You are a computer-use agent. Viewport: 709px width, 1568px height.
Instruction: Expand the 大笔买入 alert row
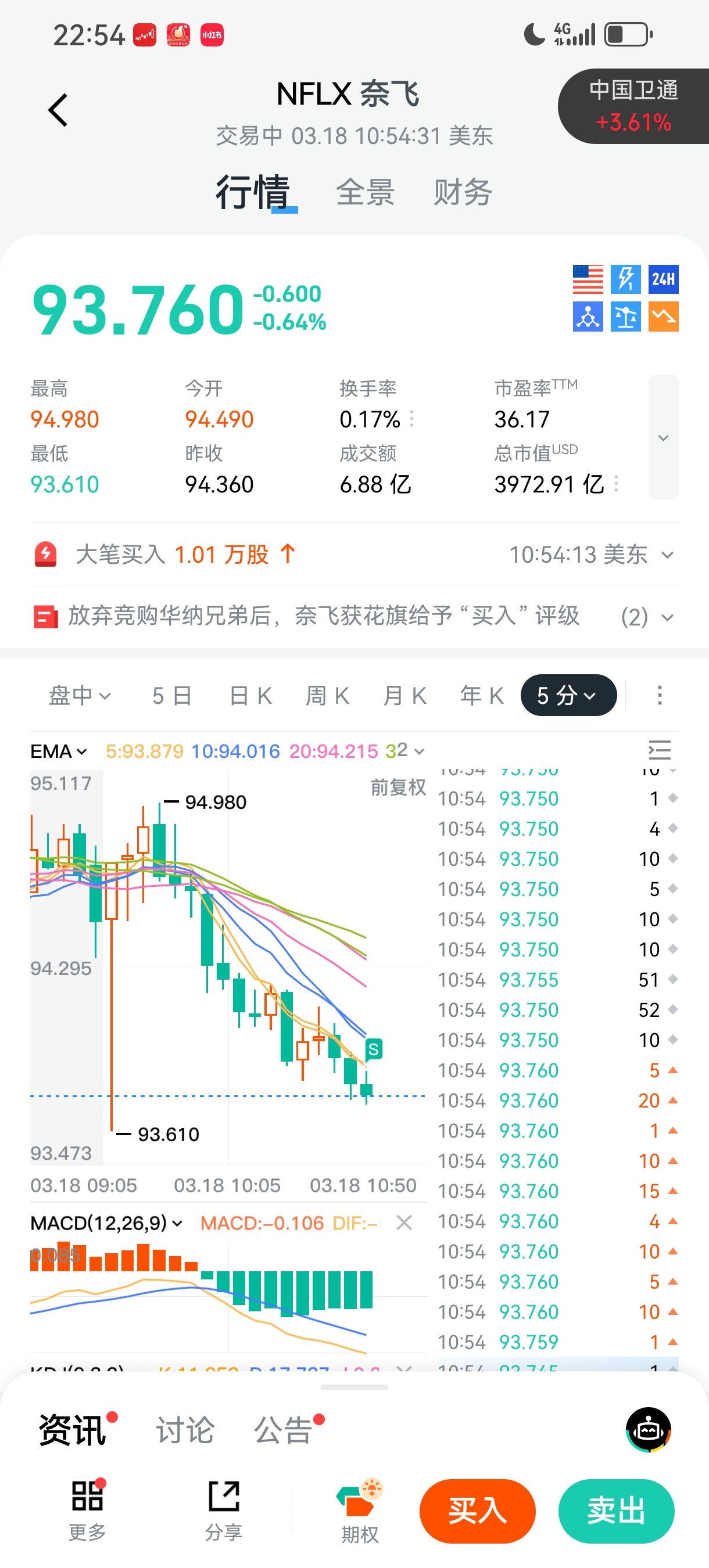pyautogui.click(x=668, y=555)
